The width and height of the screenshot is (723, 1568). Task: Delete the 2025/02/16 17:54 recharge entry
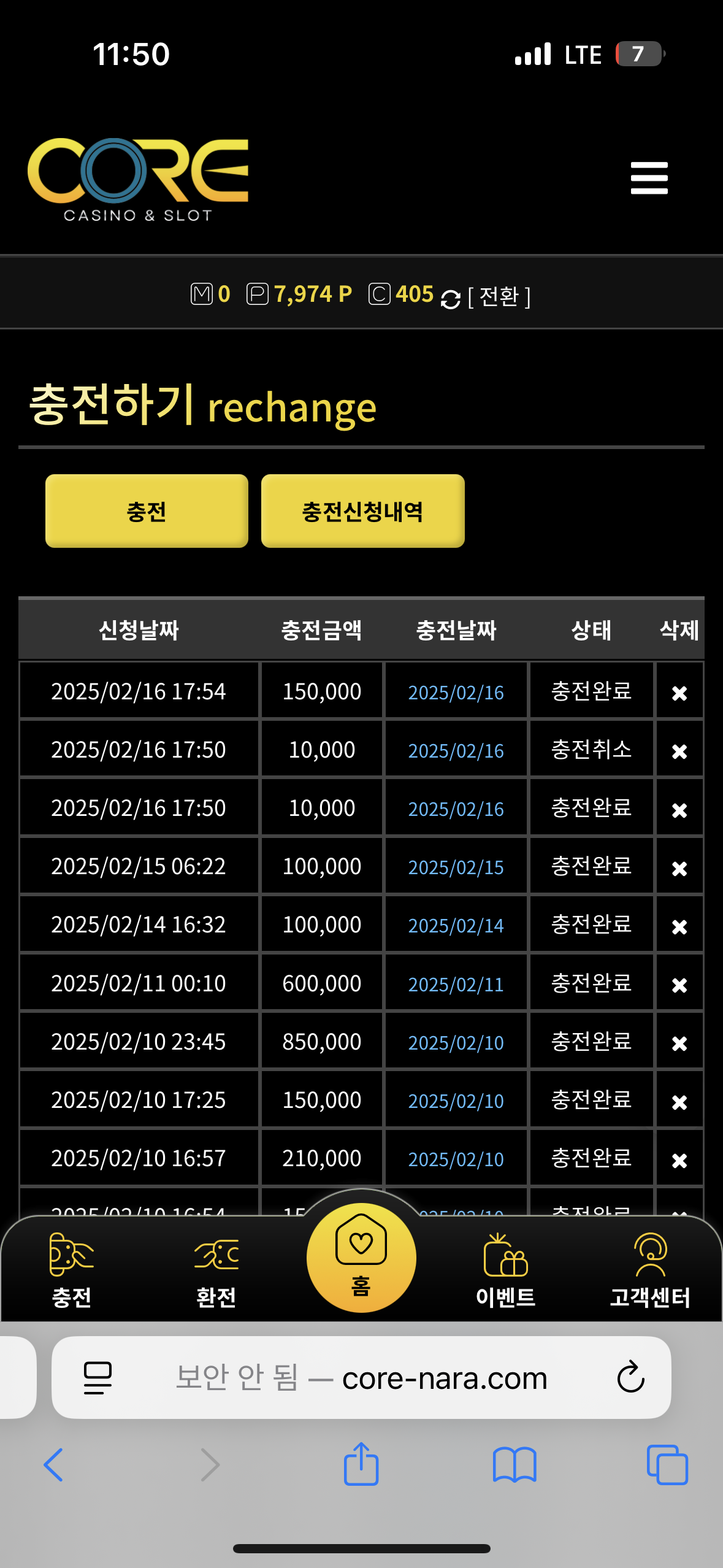679,693
